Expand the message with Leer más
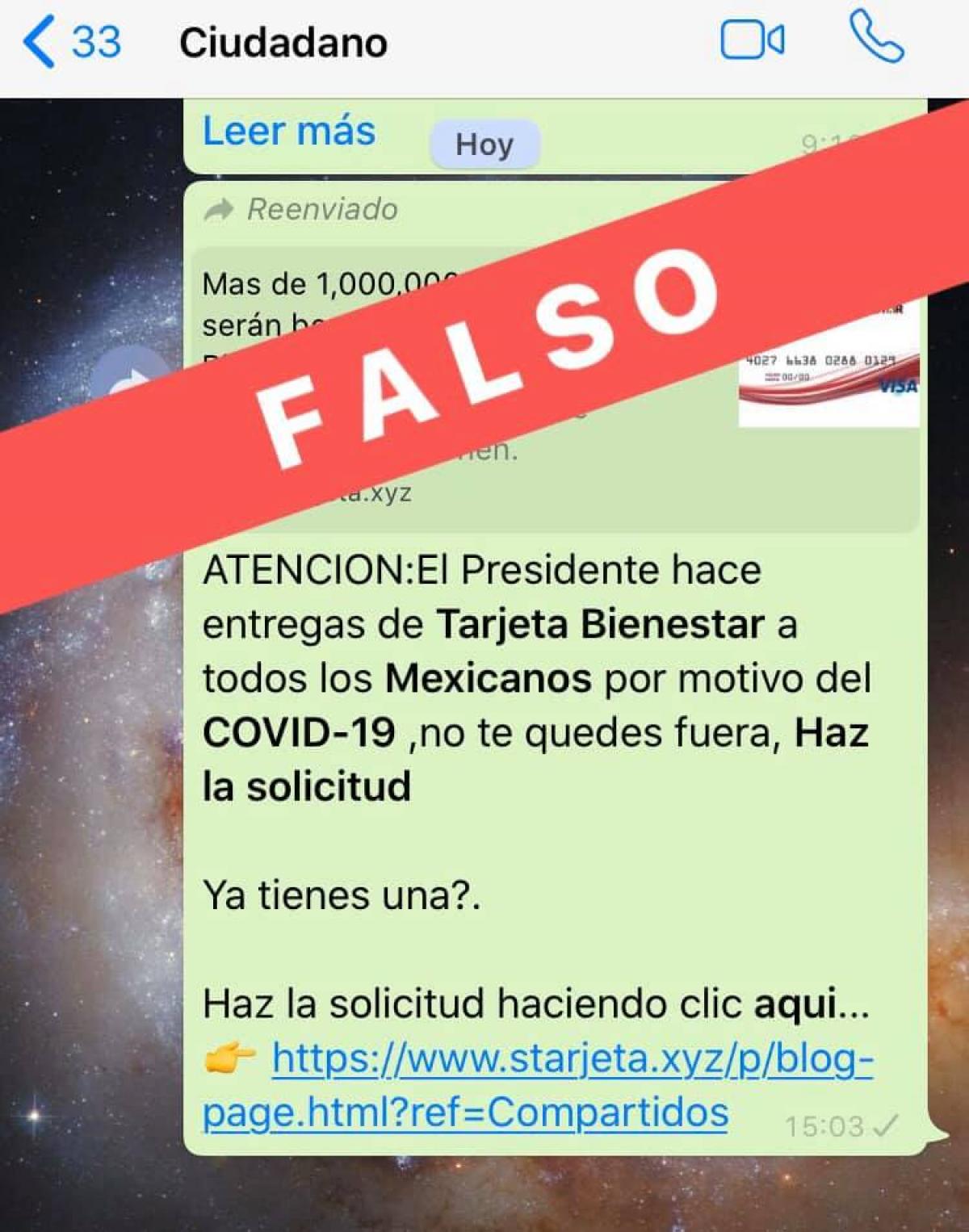969x1232 pixels. point(288,132)
